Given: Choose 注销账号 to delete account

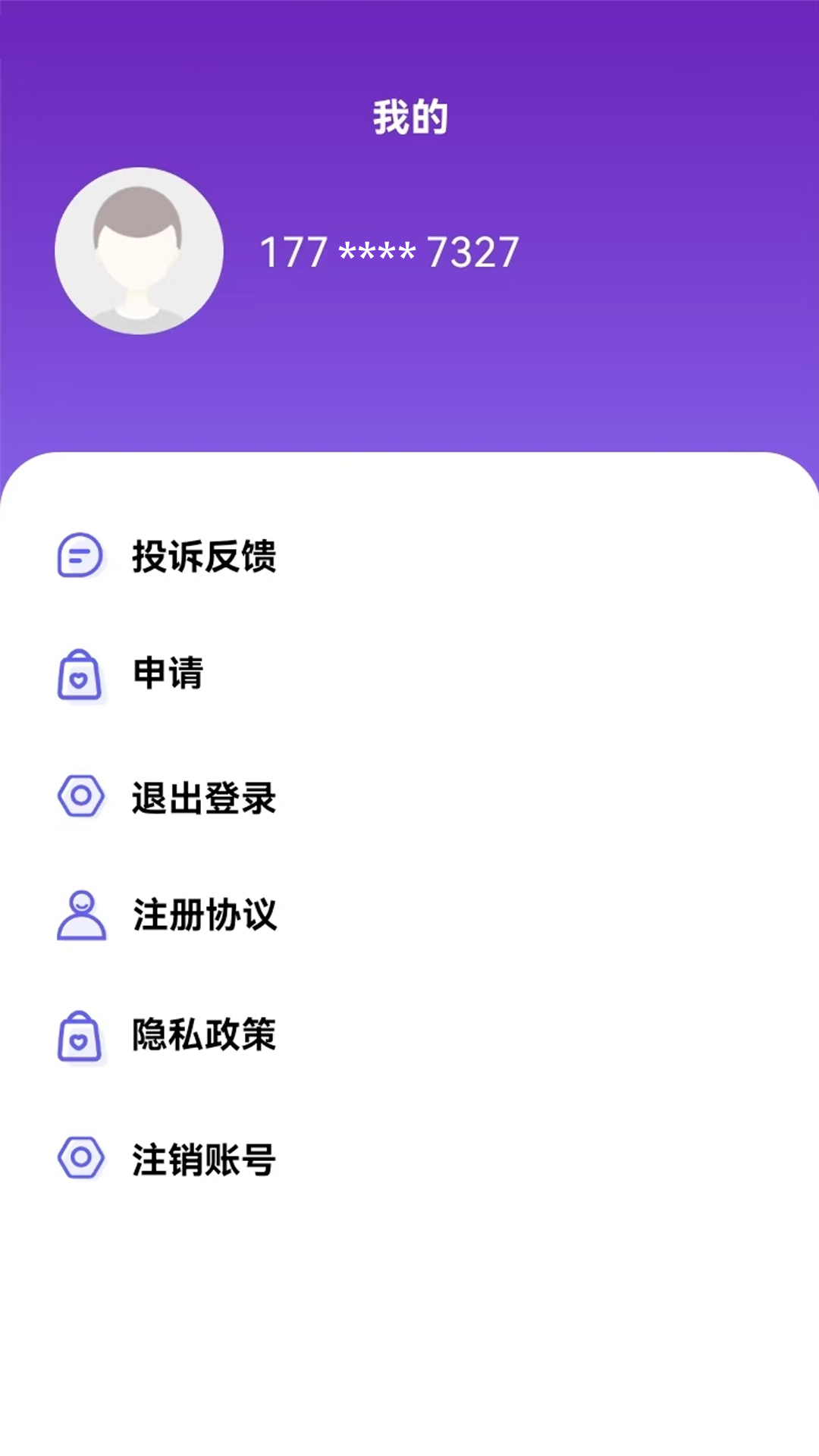Looking at the screenshot, I should (x=203, y=1159).
